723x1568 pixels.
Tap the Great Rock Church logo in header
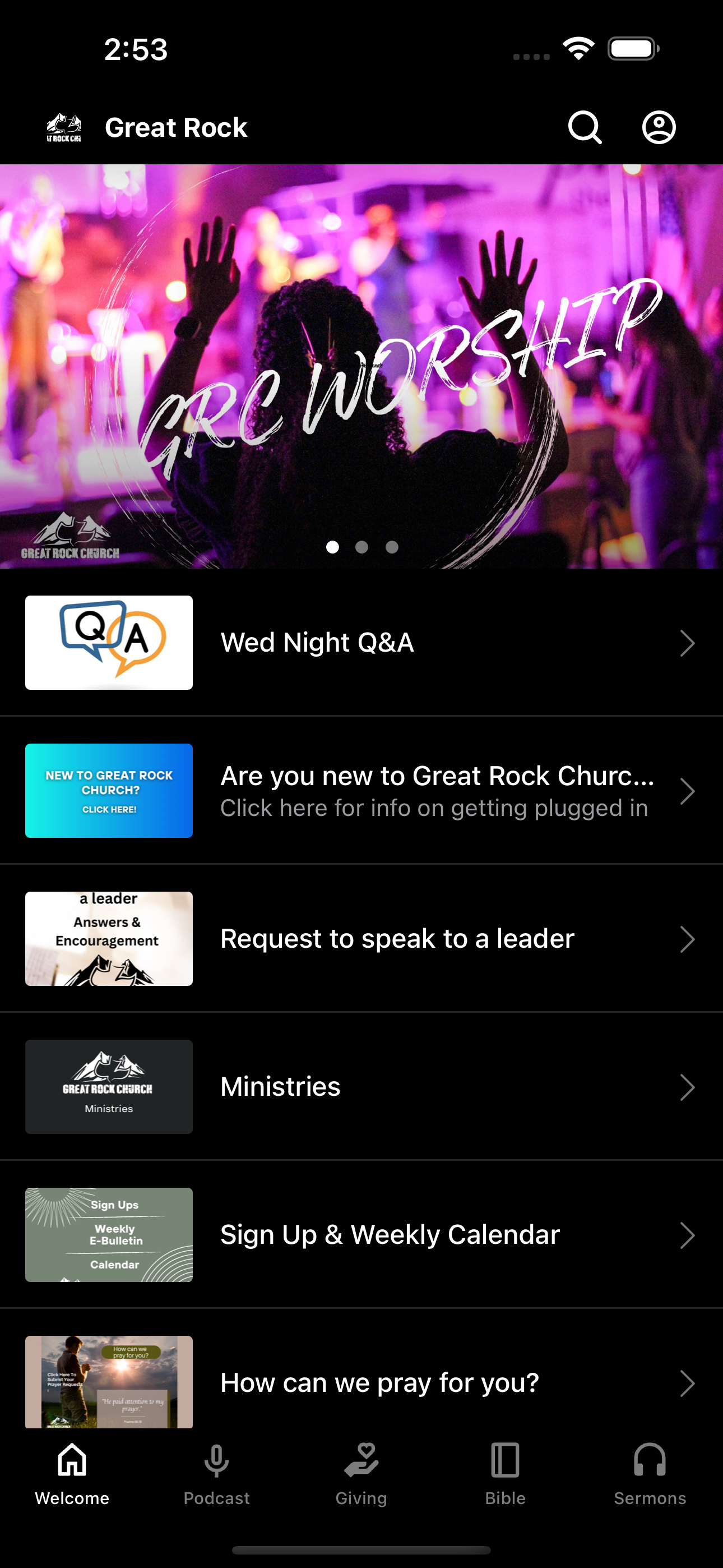pyautogui.click(x=63, y=127)
